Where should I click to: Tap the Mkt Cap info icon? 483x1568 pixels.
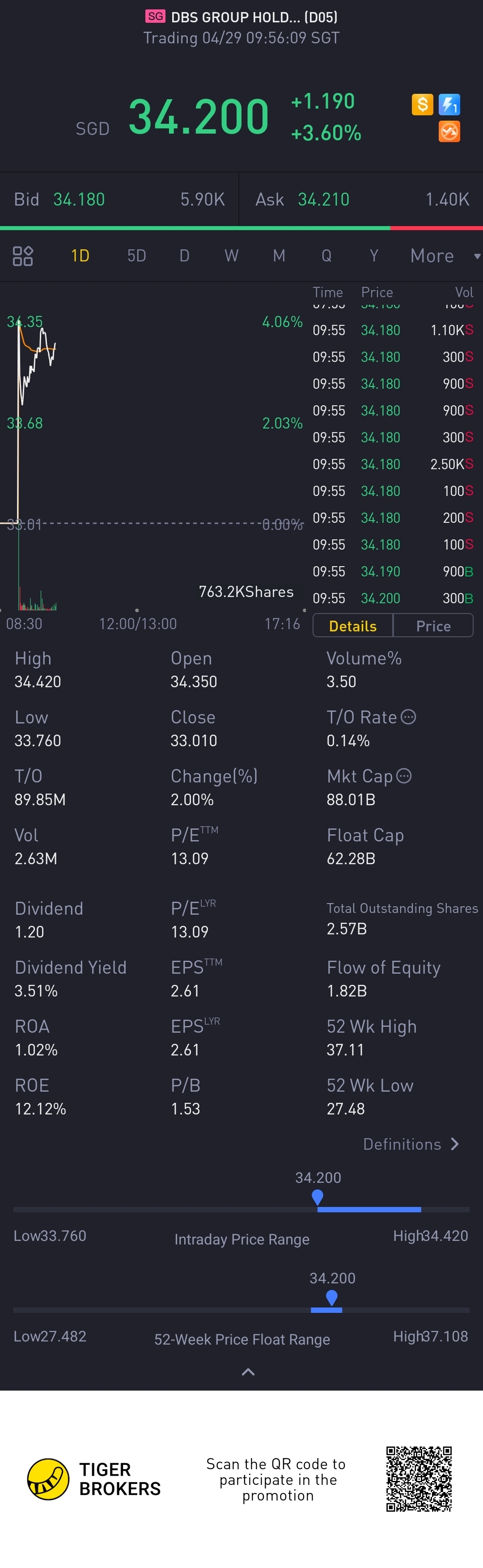[404, 776]
